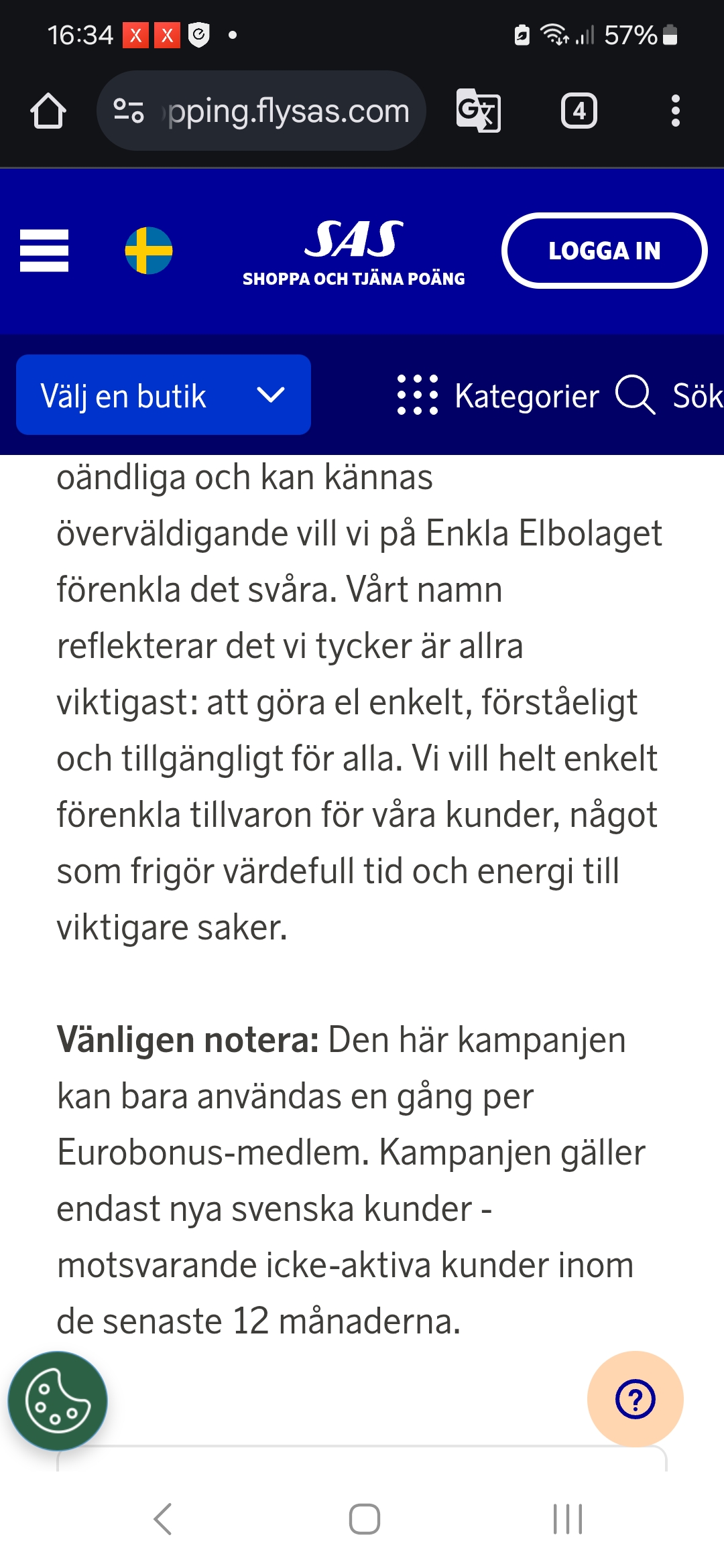
Task: Translate this page with Google Translate
Action: point(478,111)
